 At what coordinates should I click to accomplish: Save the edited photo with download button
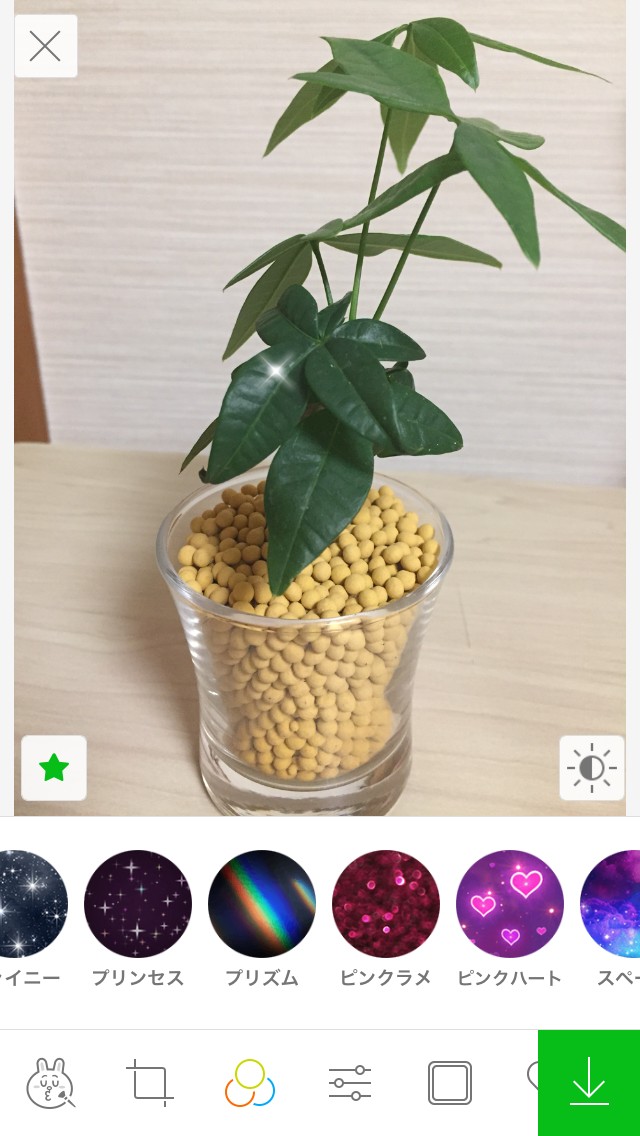tap(589, 1083)
